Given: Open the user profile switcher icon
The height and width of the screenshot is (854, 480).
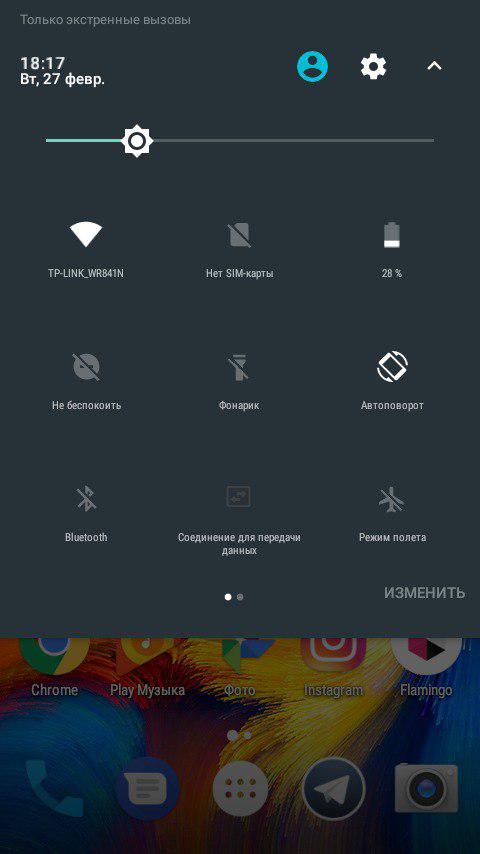Looking at the screenshot, I should click(x=312, y=67).
